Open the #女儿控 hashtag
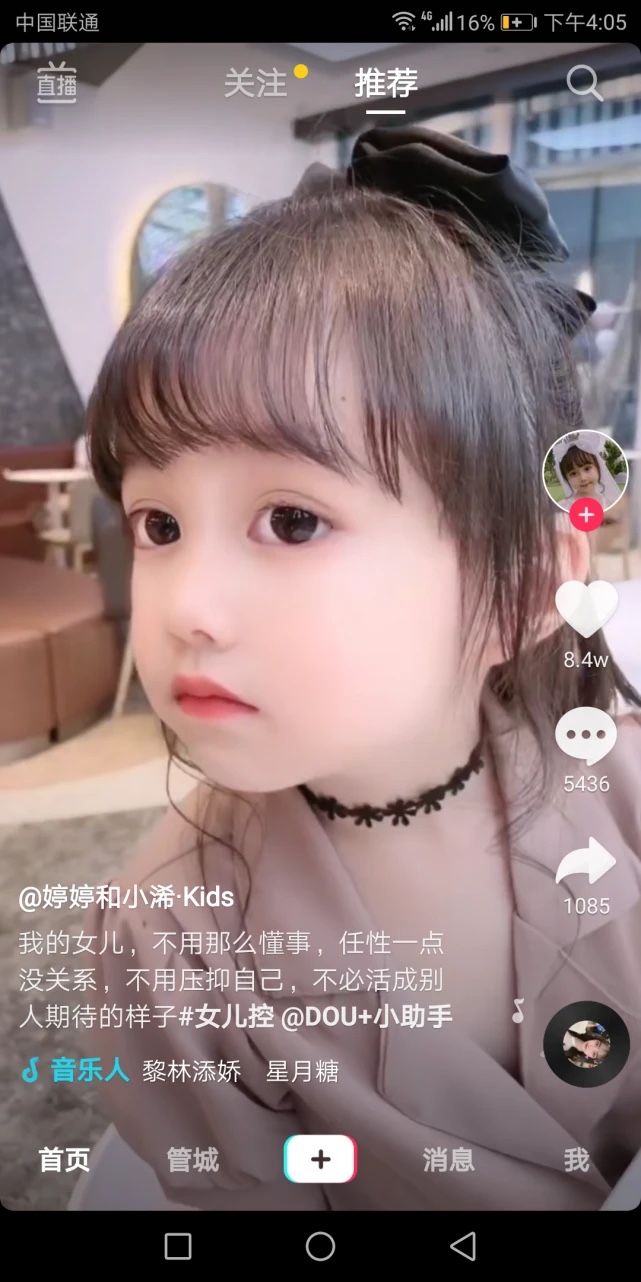The height and width of the screenshot is (1282, 641). point(226,1017)
